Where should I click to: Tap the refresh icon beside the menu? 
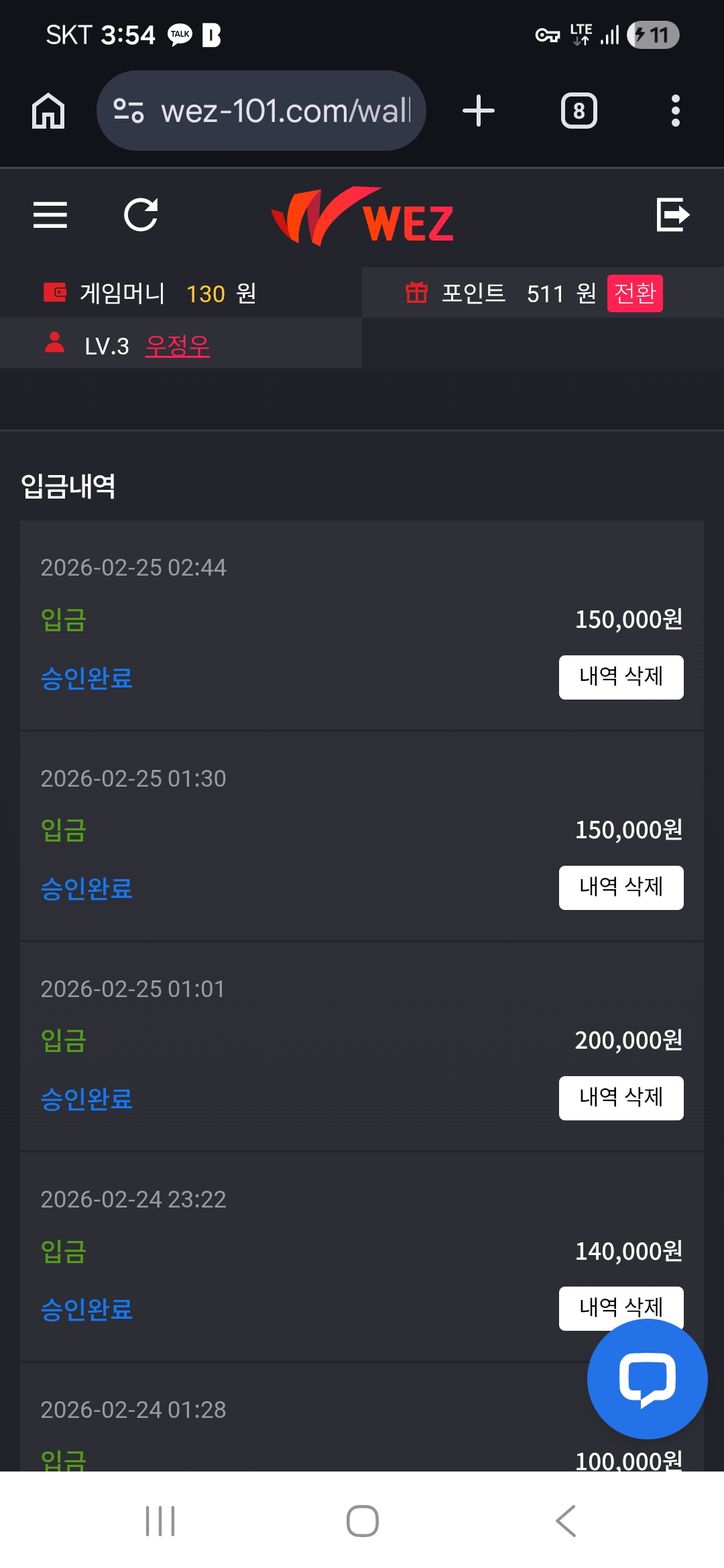(141, 215)
